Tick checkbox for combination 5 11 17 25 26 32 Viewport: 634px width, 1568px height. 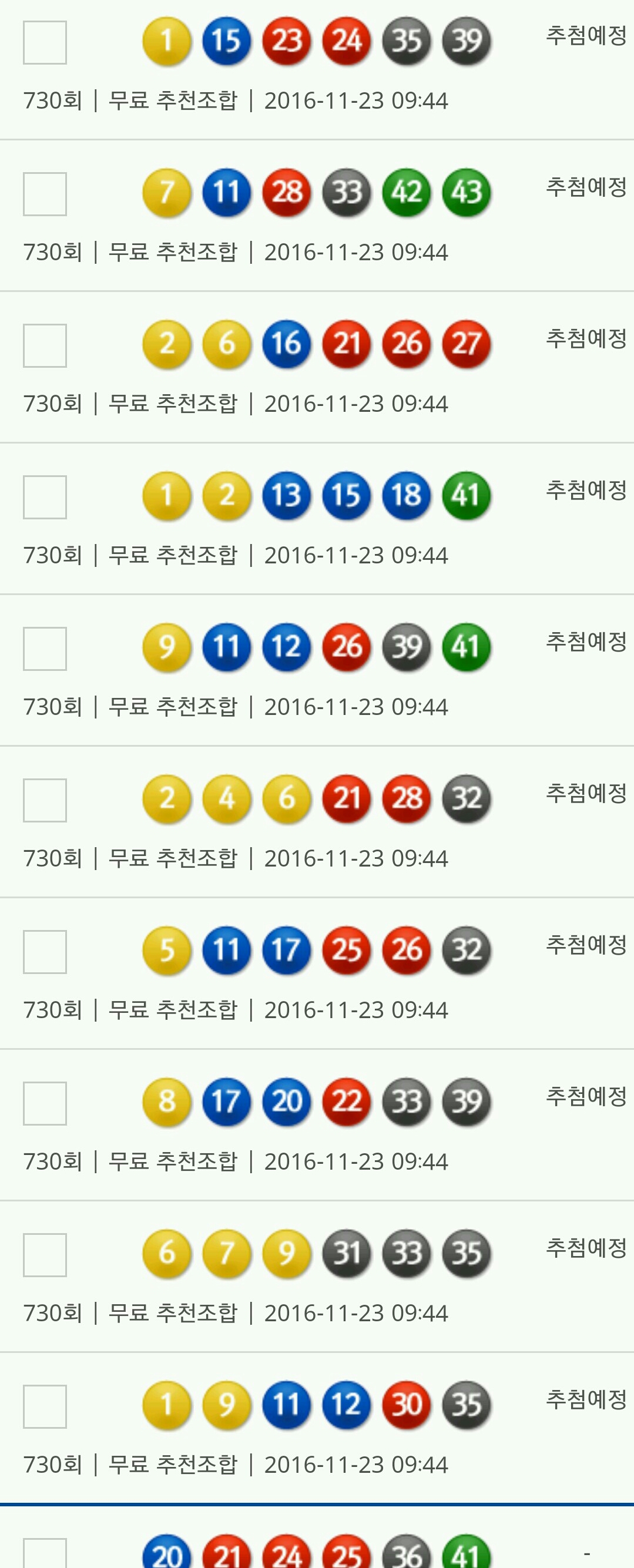point(45,952)
